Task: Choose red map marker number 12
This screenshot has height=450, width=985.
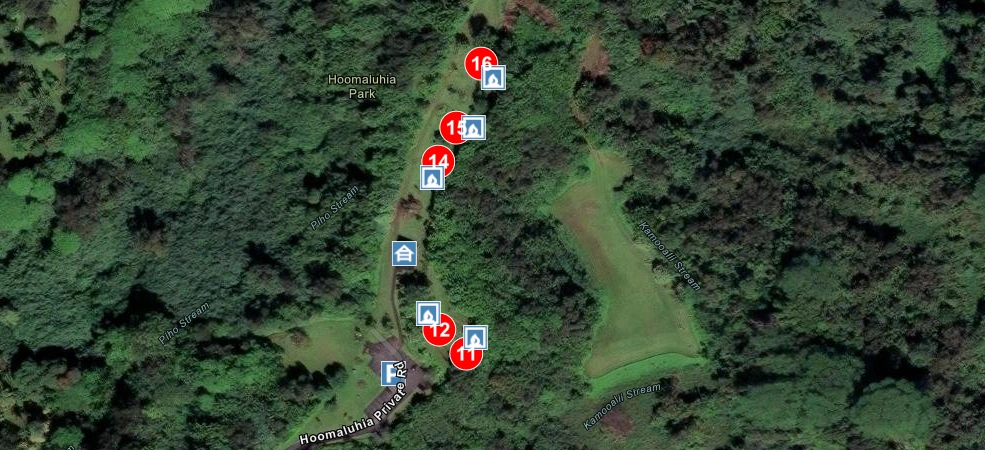Action: [440, 330]
